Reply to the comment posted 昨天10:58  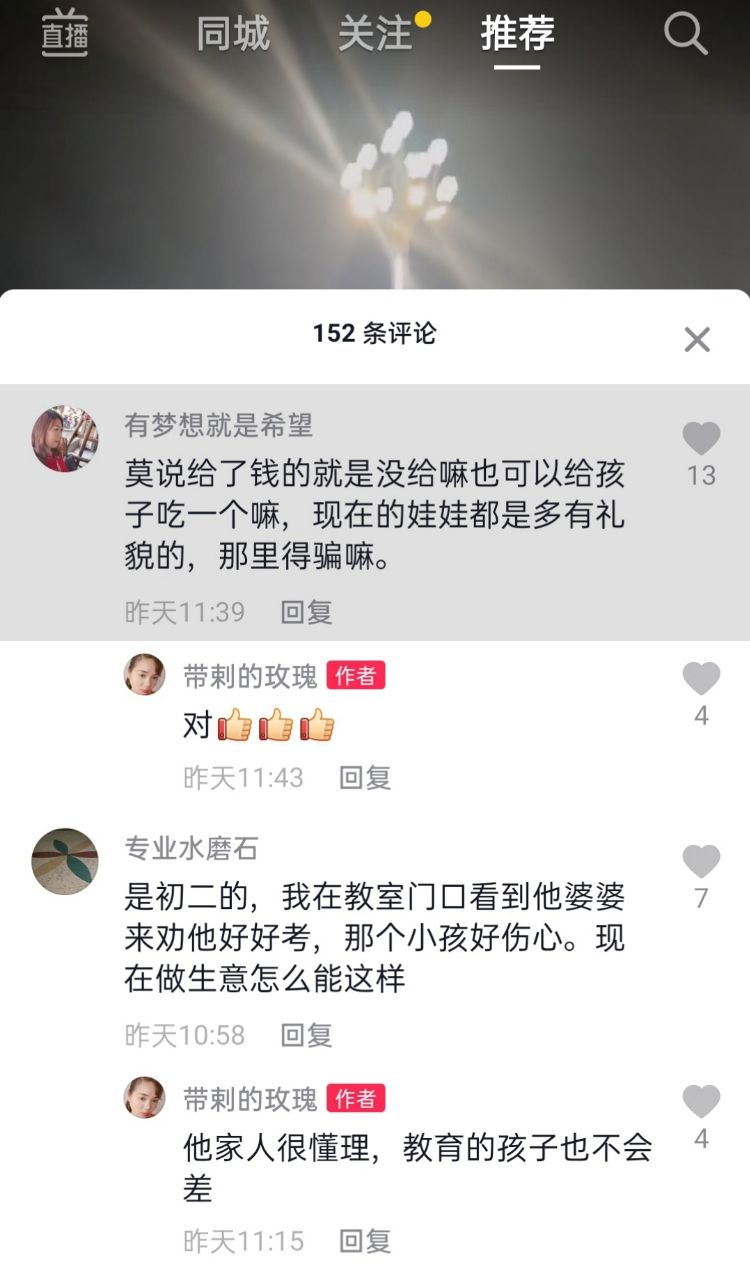pyautogui.click(x=306, y=1035)
